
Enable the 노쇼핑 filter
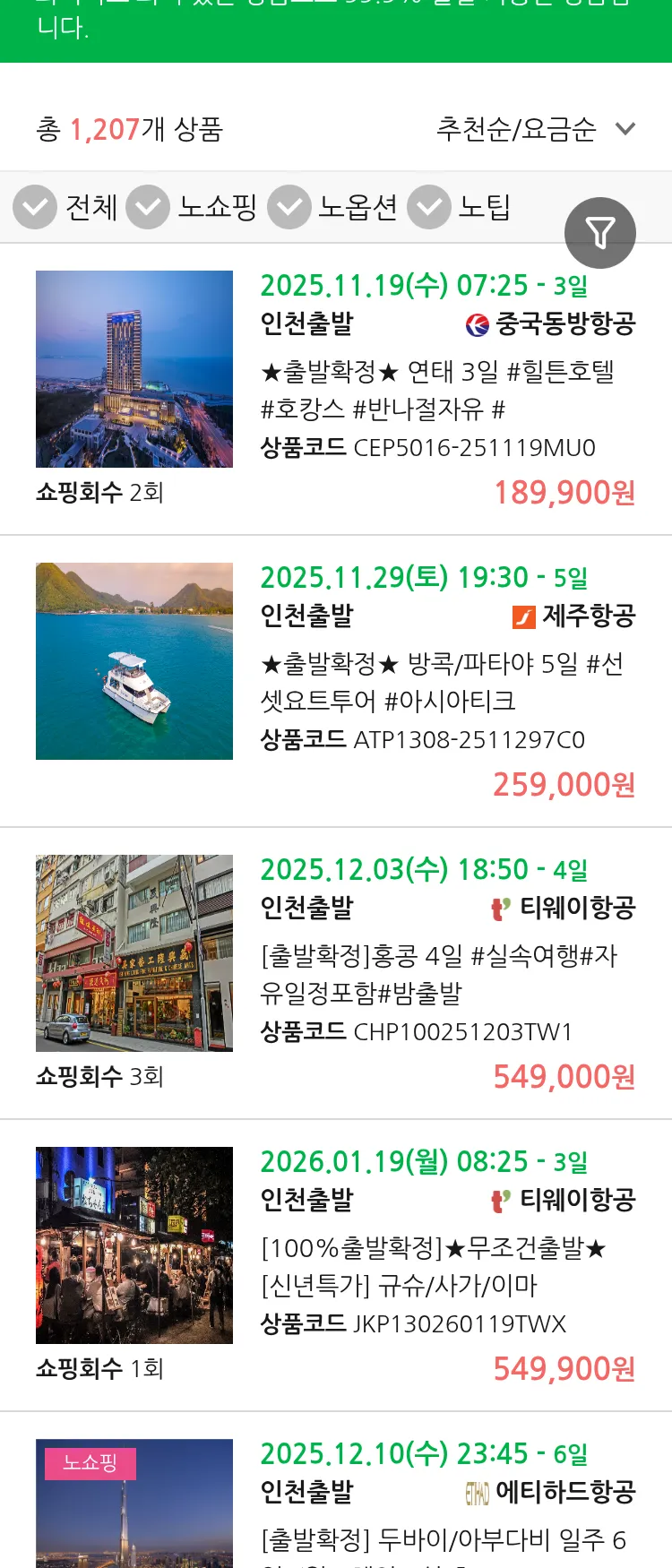[149, 207]
